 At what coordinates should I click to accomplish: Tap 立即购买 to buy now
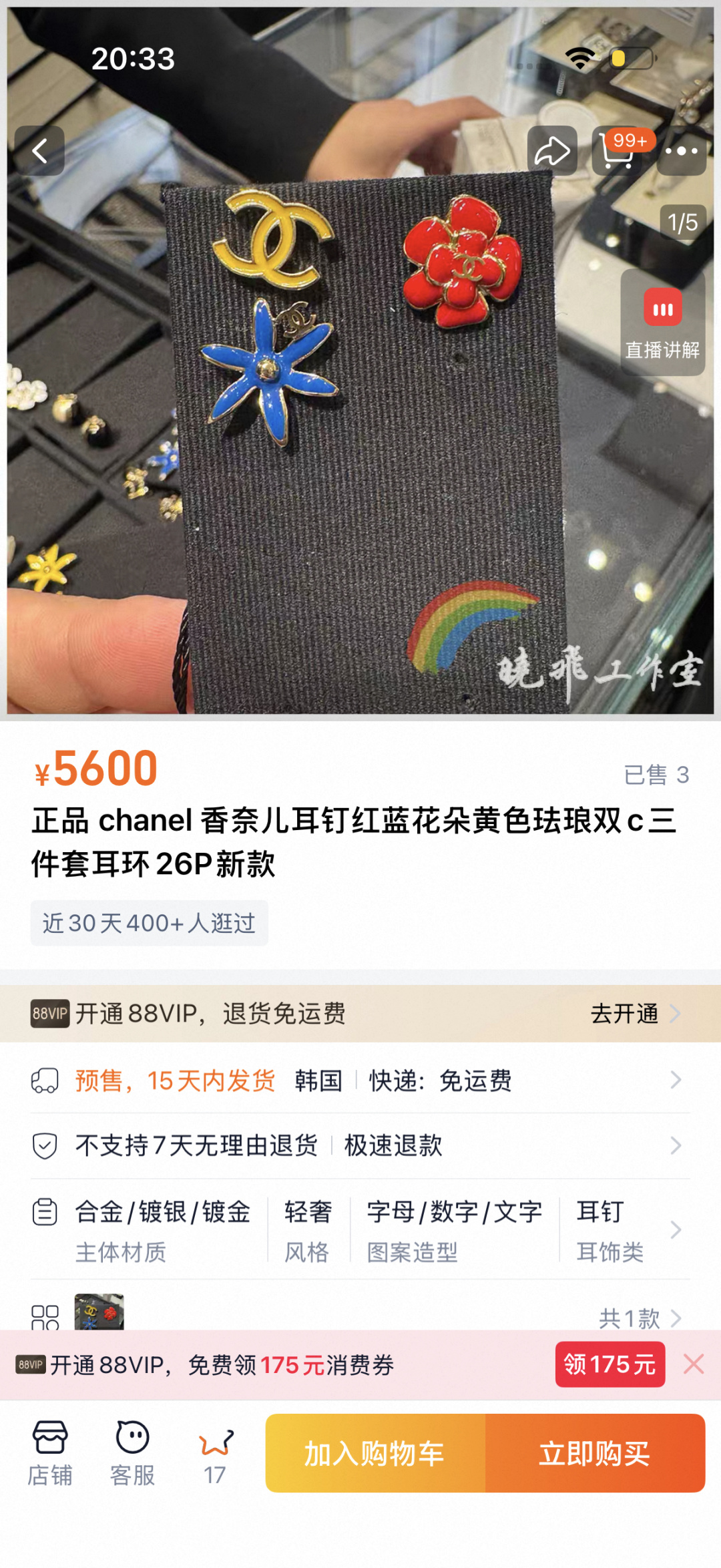click(x=594, y=1453)
